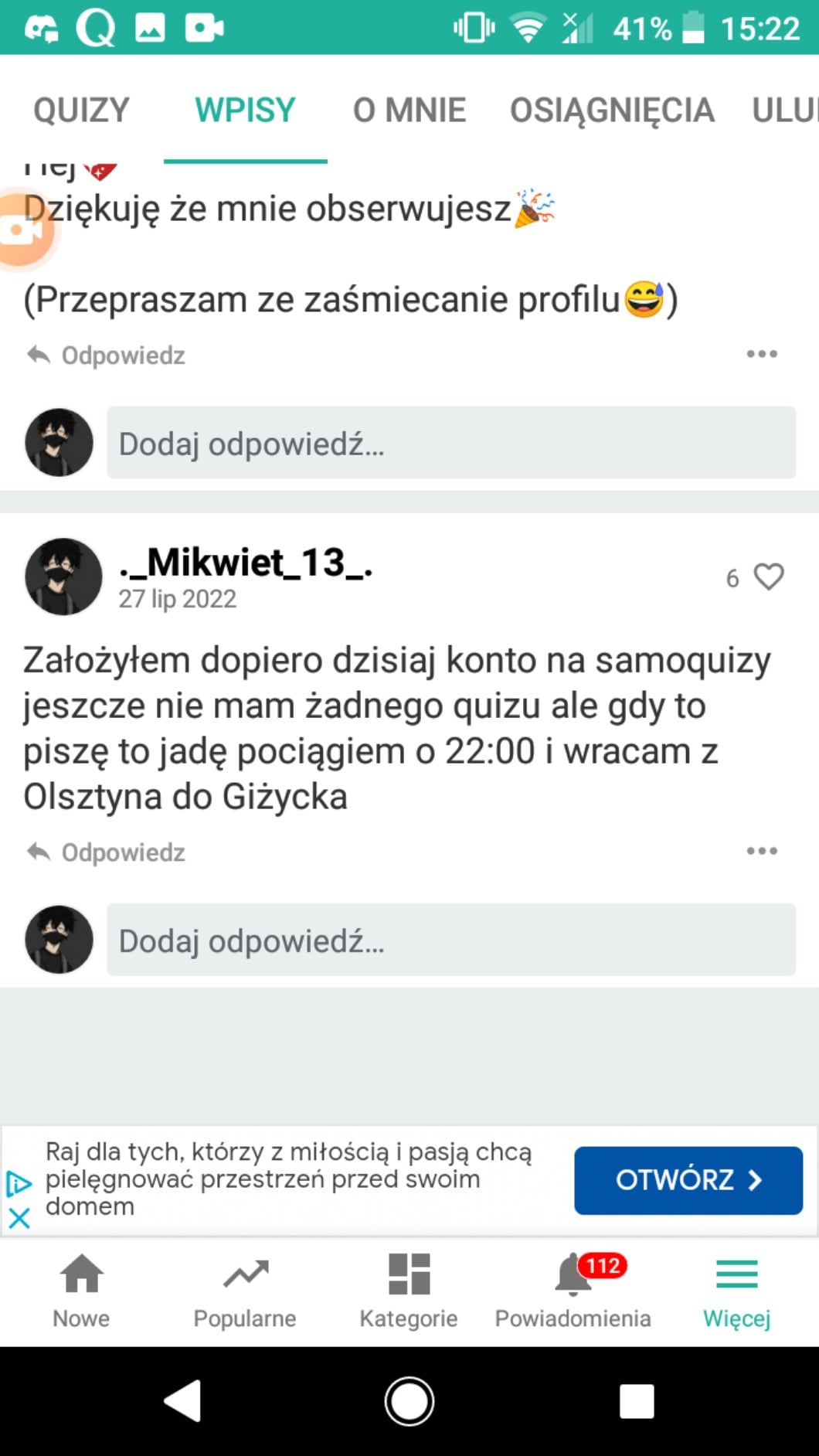Reply to the Dziękuję że mnie obserwujesz post
Viewport: 819px width, 1456px height.
coord(106,355)
